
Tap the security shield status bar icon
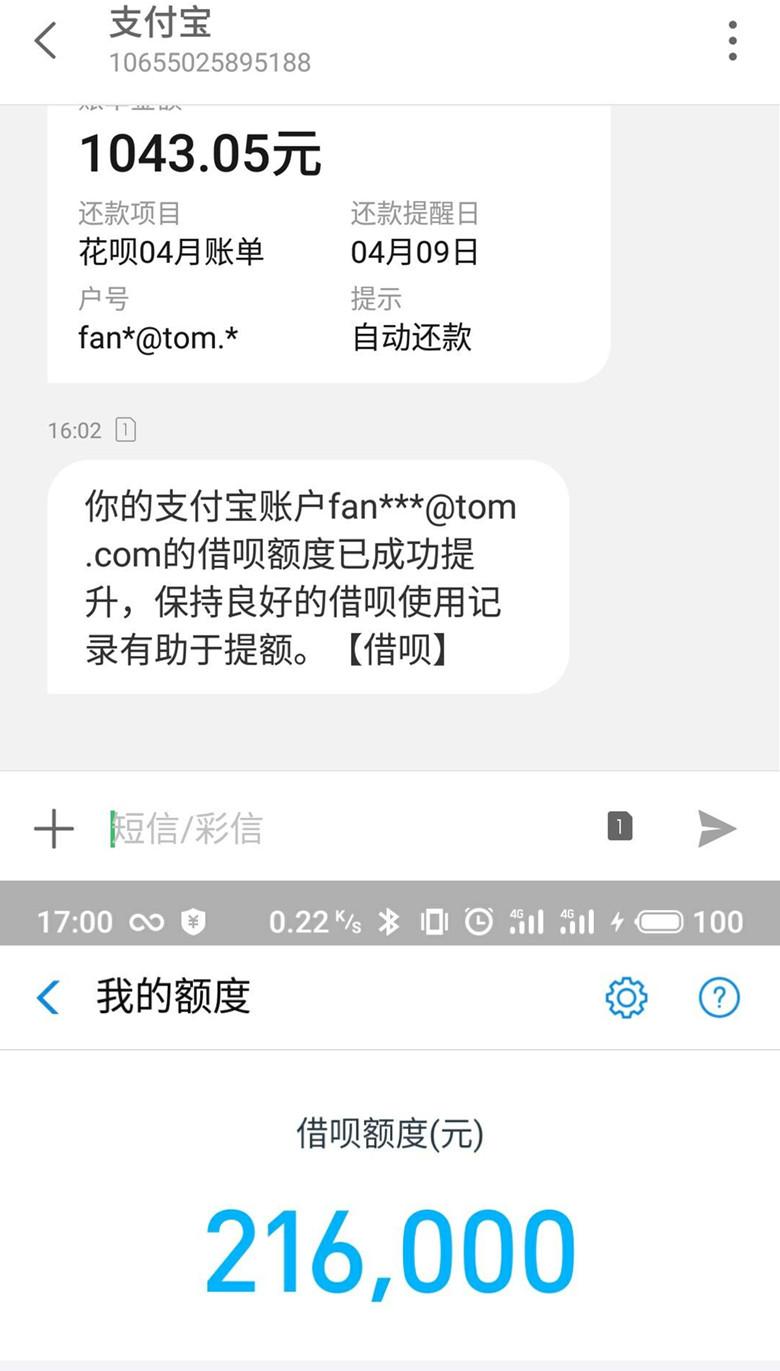click(x=192, y=921)
